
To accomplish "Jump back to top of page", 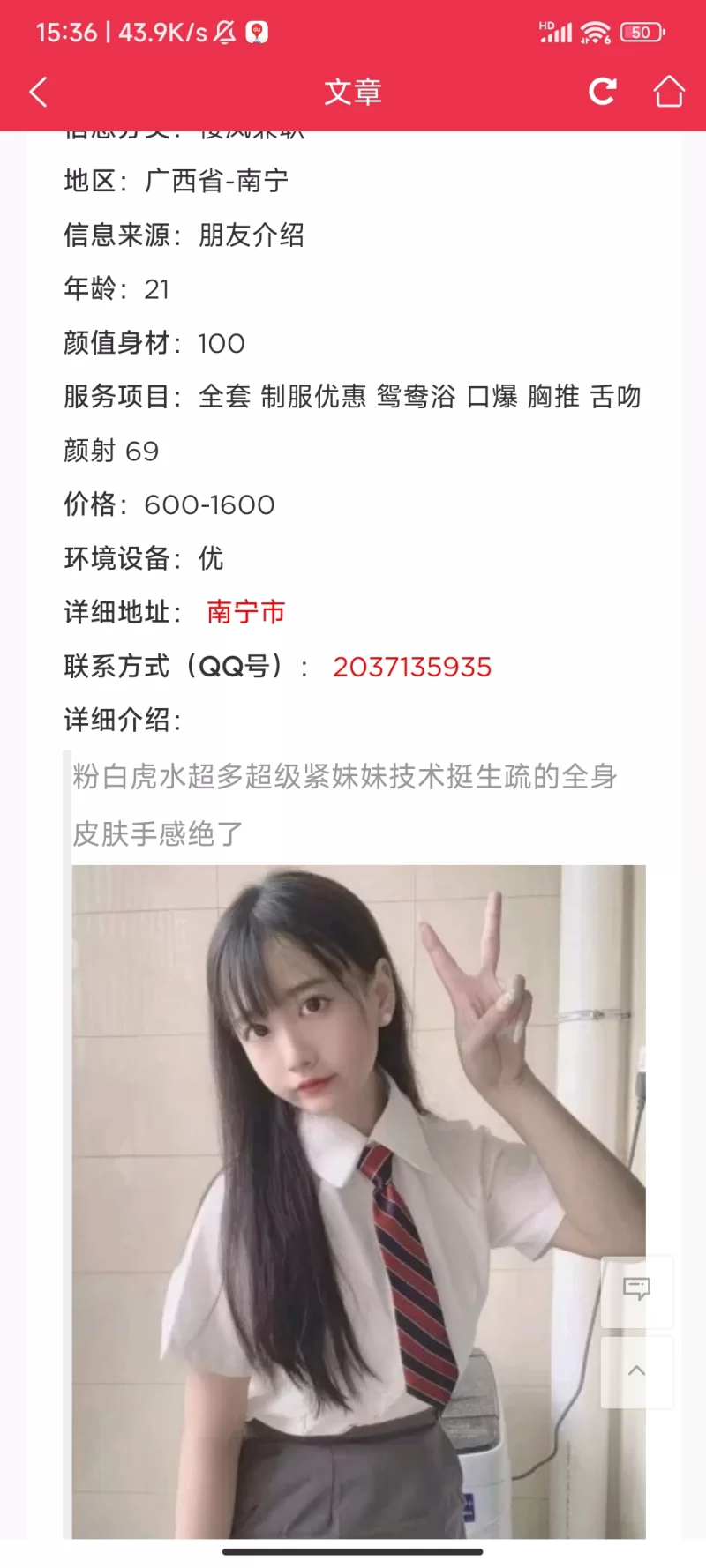I will pyautogui.click(x=636, y=1371).
